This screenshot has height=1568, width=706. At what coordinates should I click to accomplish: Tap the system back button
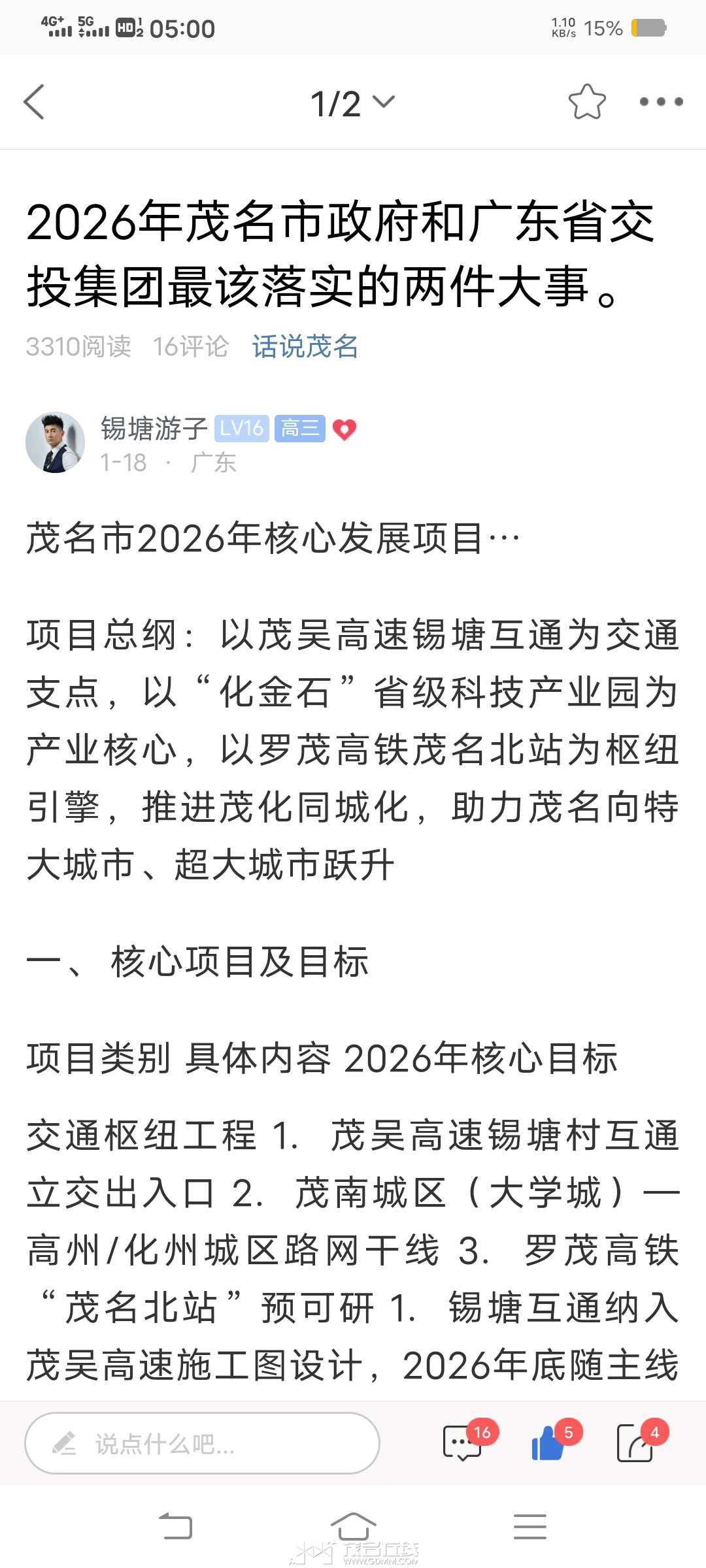pos(175,1527)
